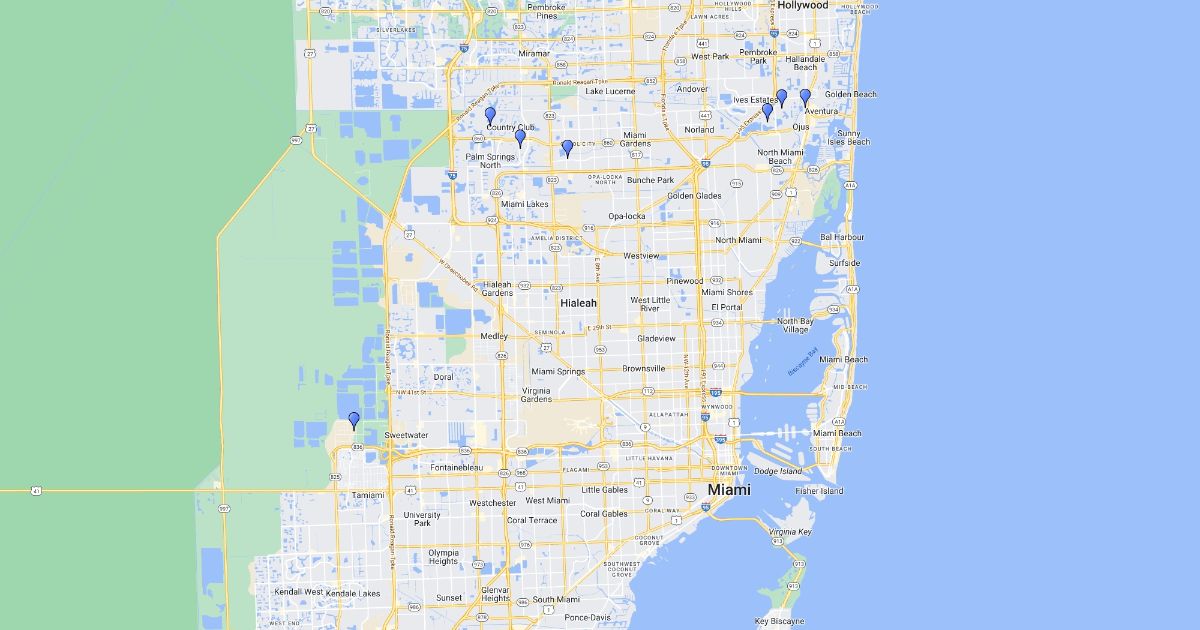Open the pin northeast of Palm Springs North
Screen dimensions: 1200x630
(x=520, y=138)
